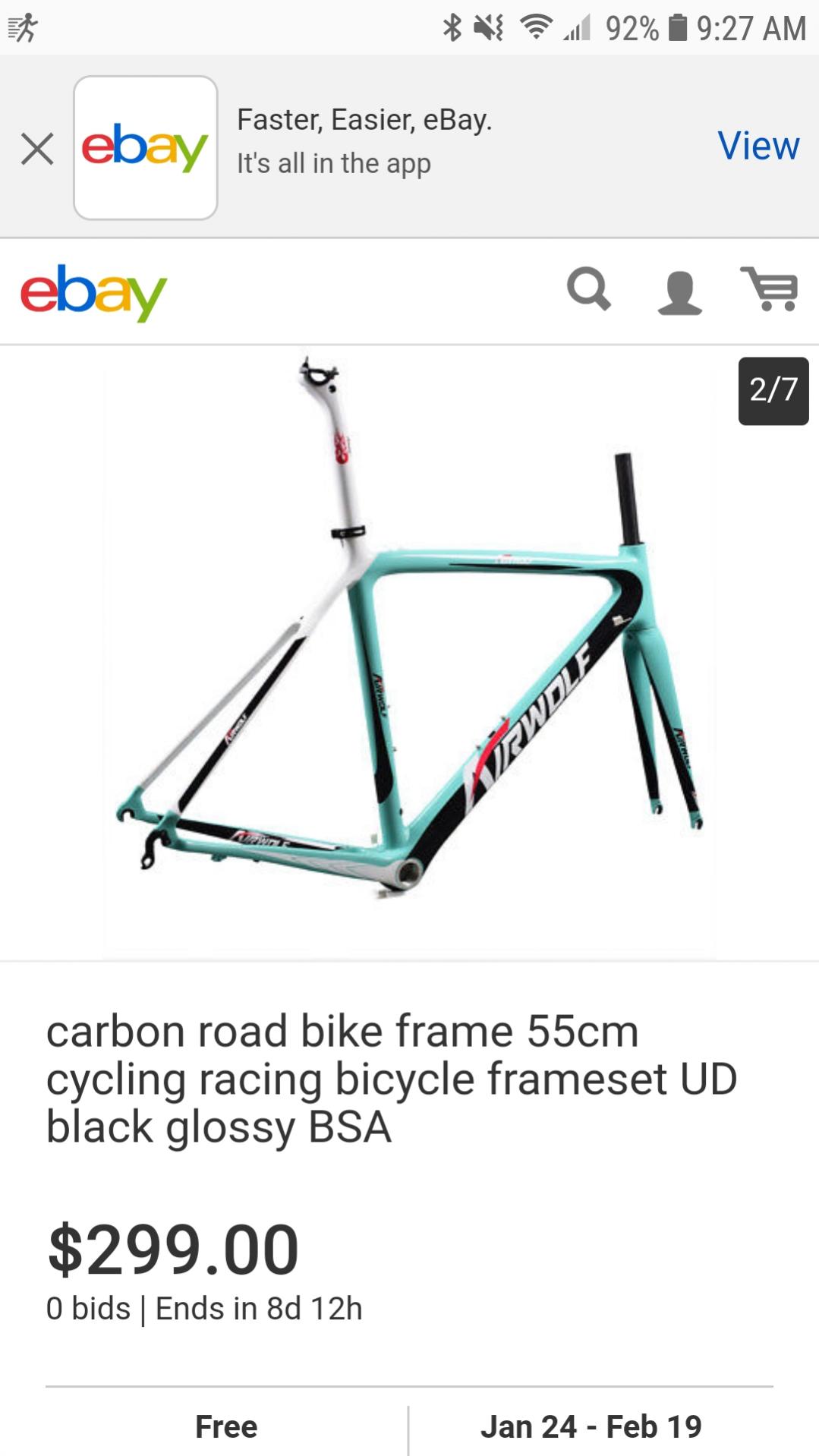Open the shopping cart
This screenshot has width=819, height=1456.
tap(770, 289)
